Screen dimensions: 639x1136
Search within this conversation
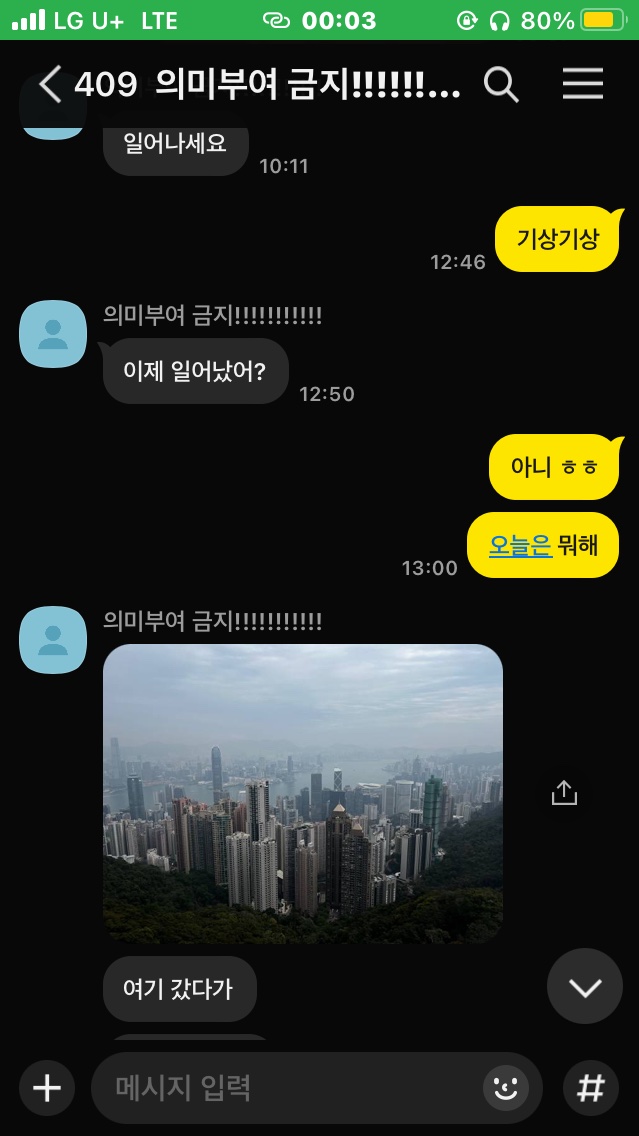point(501,85)
